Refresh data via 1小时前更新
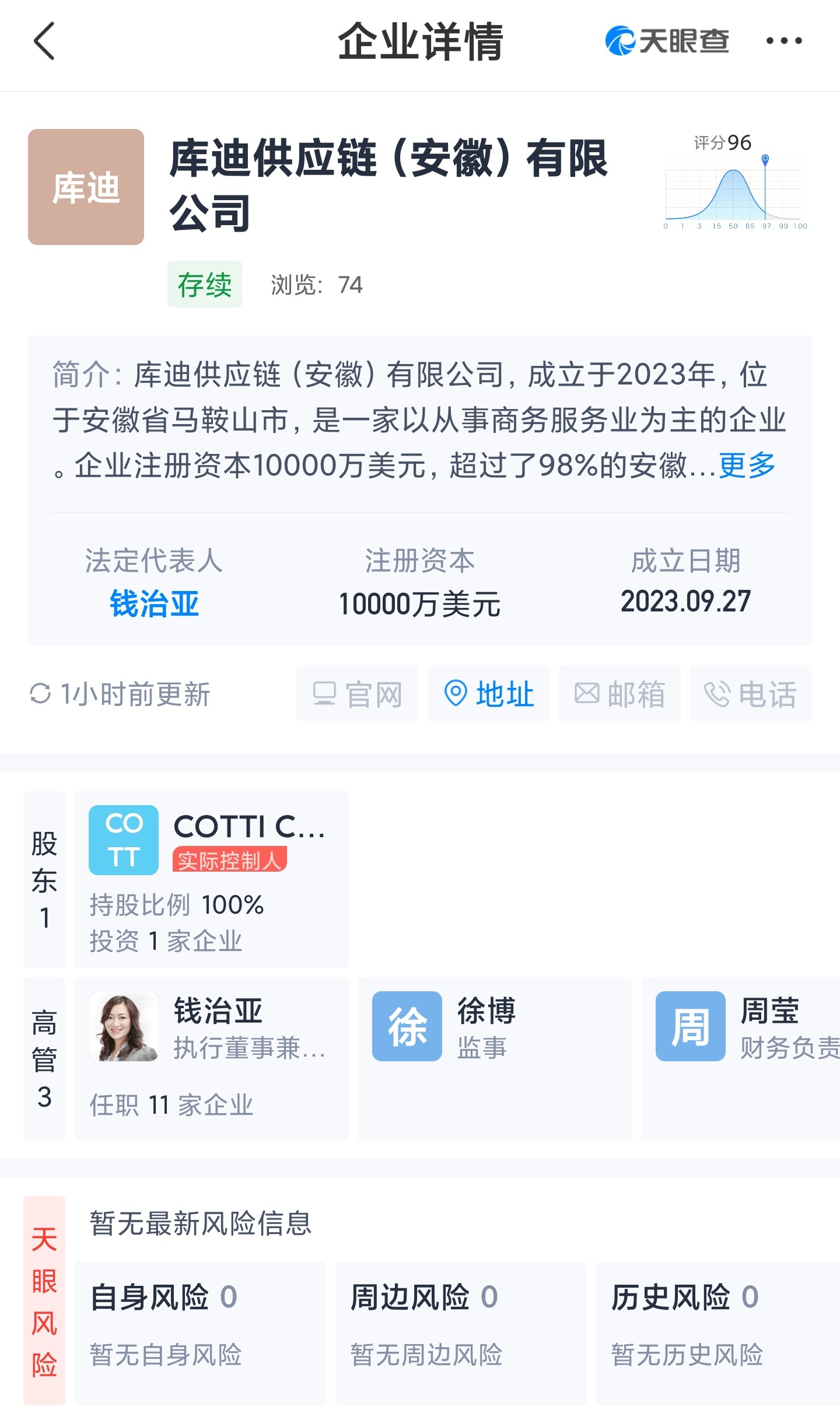Image resolution: width=840 pixels, height=1423 pixels. (x=120, y=694)
